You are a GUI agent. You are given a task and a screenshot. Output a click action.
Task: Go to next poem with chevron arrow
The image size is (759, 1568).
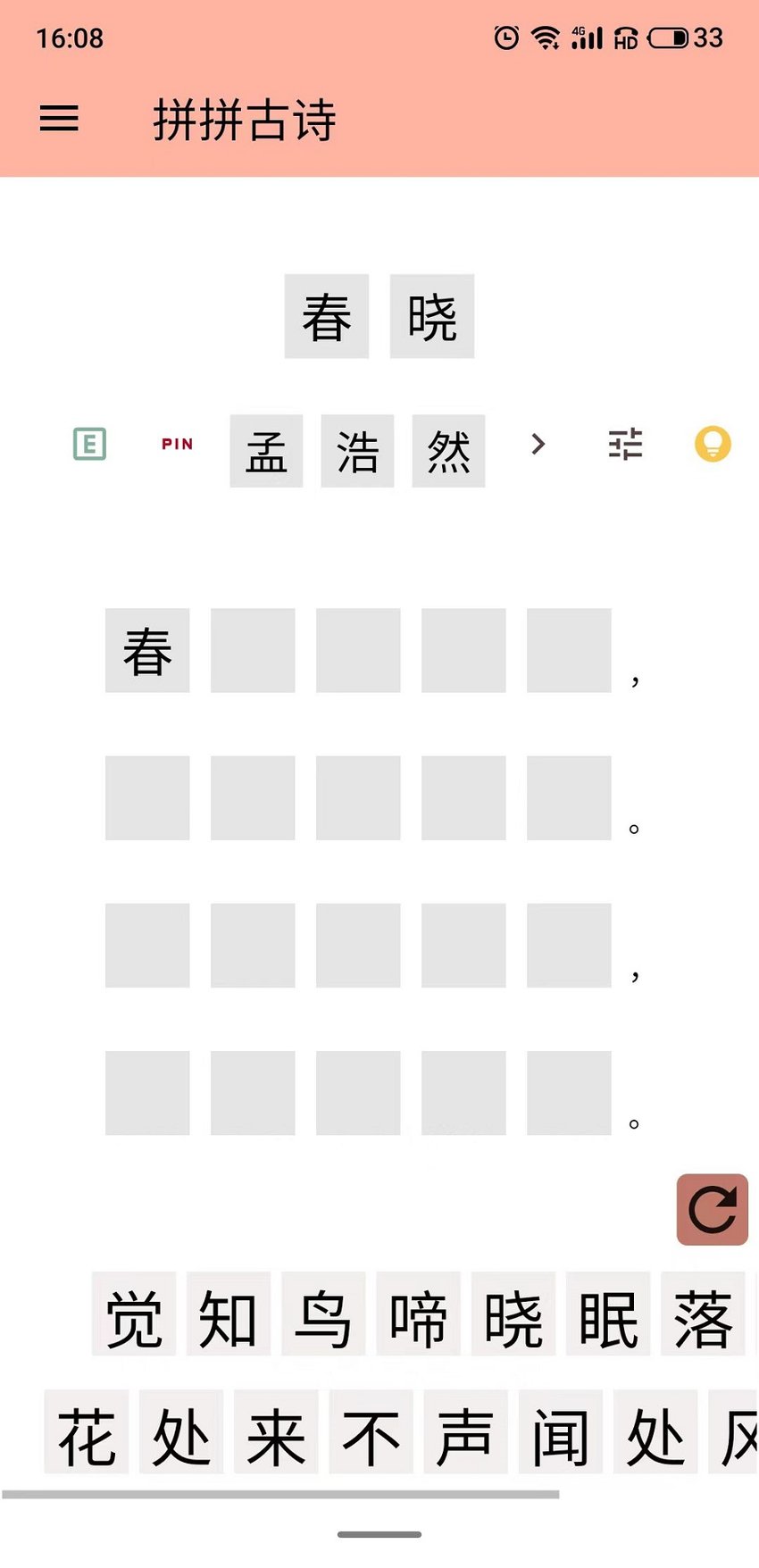[538, 444]
